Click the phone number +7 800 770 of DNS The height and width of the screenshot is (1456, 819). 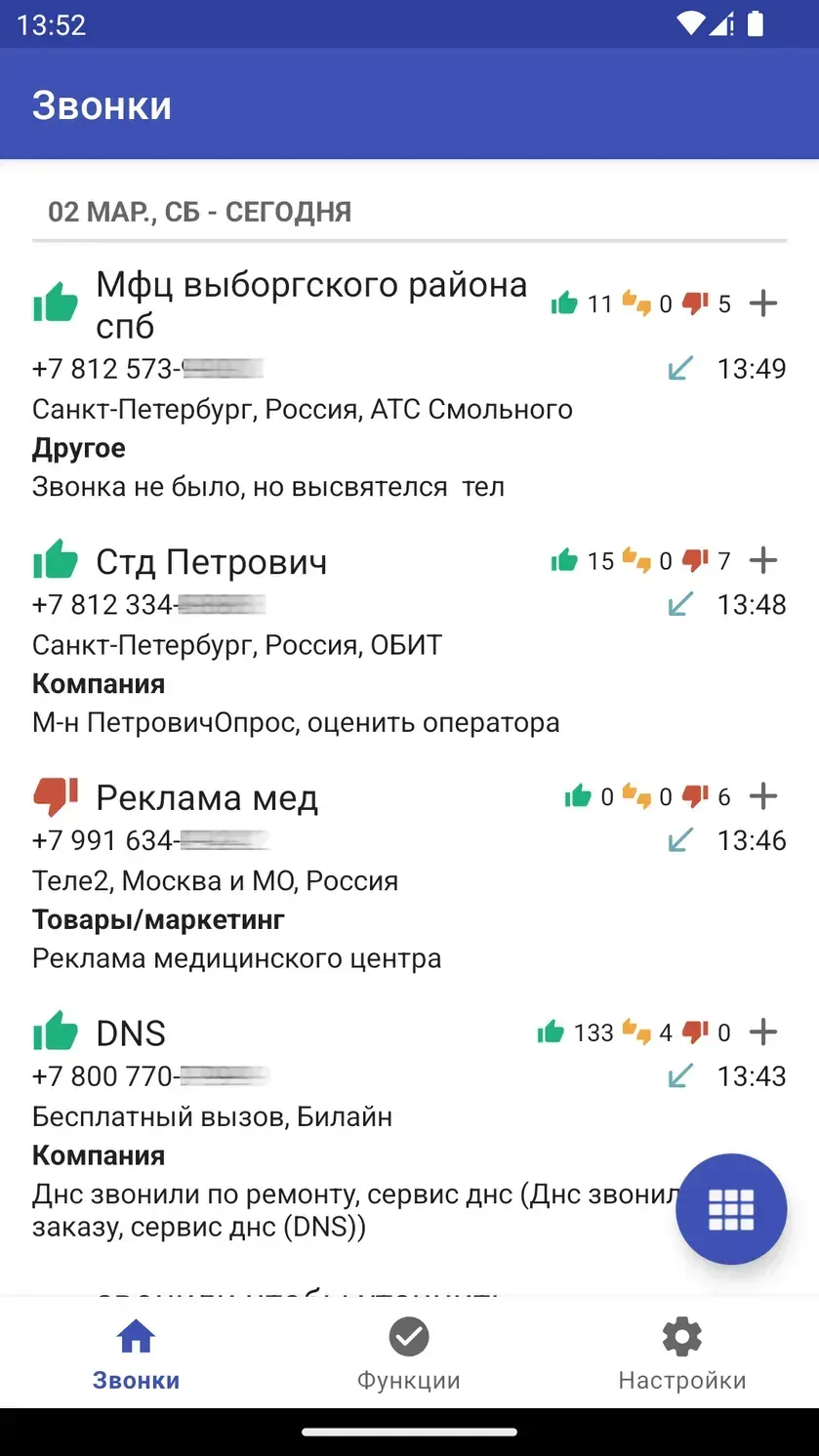[146, 1075]
